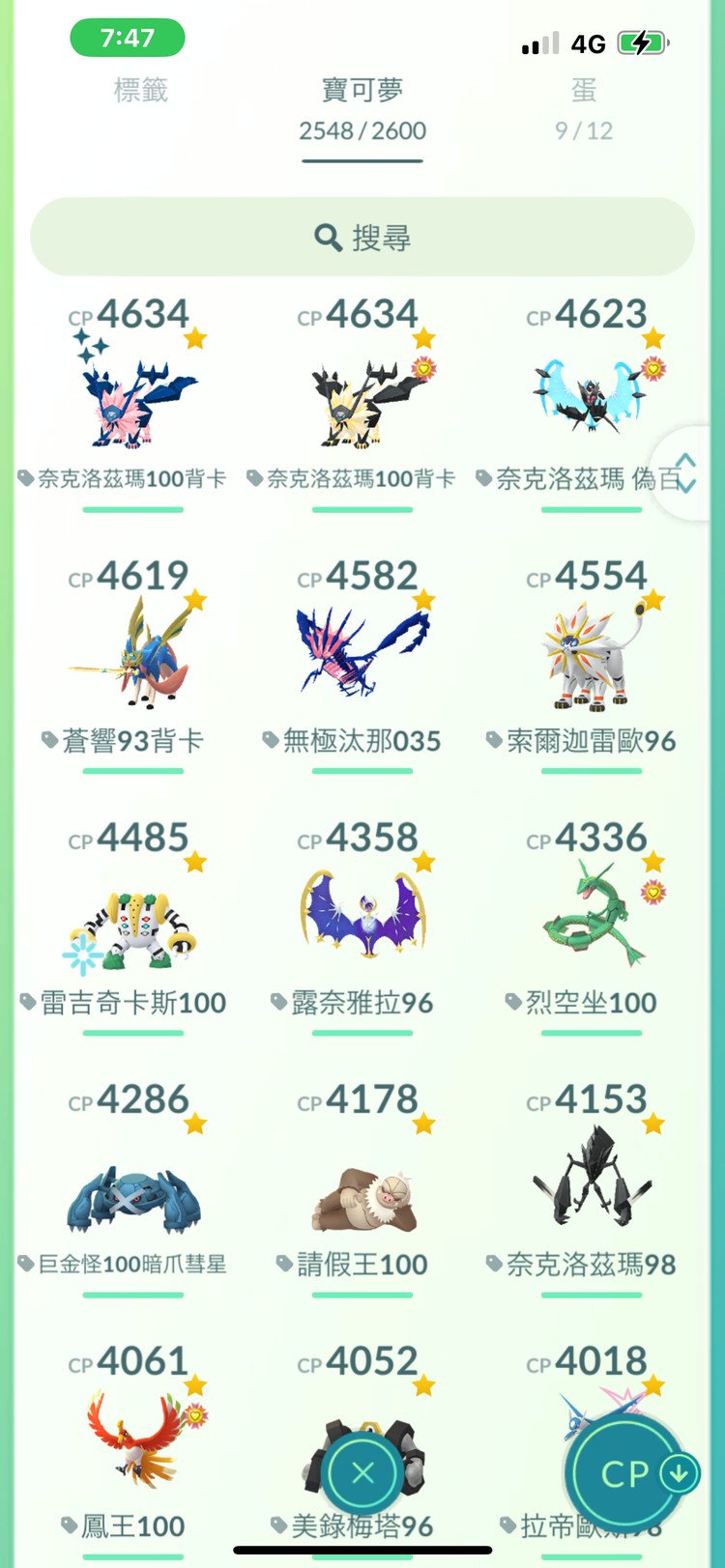The image size is (725, 1568).
Task: Tap the tag icon beside 雷吉奇卡斯100
Action: 26,1003
